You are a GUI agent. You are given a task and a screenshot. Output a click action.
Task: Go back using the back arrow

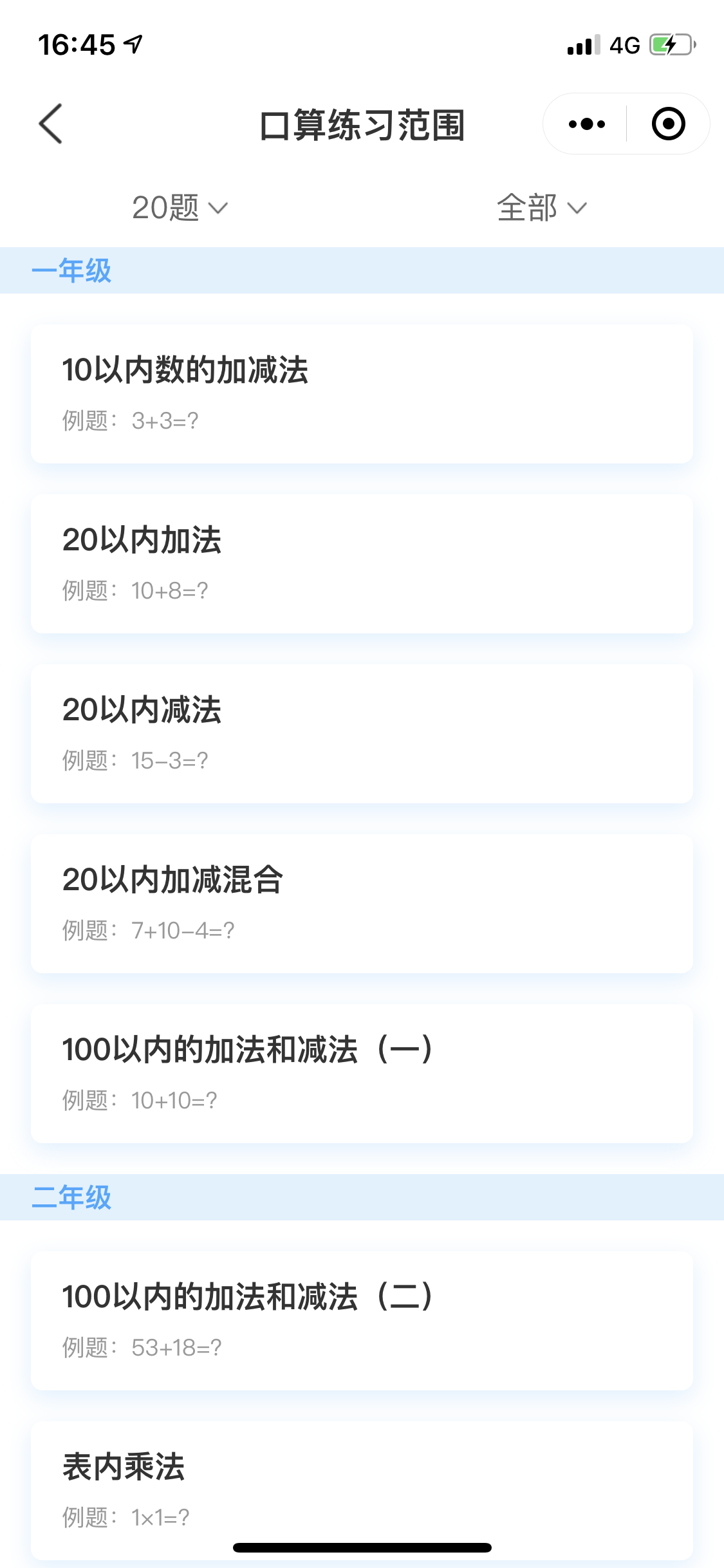51,124
